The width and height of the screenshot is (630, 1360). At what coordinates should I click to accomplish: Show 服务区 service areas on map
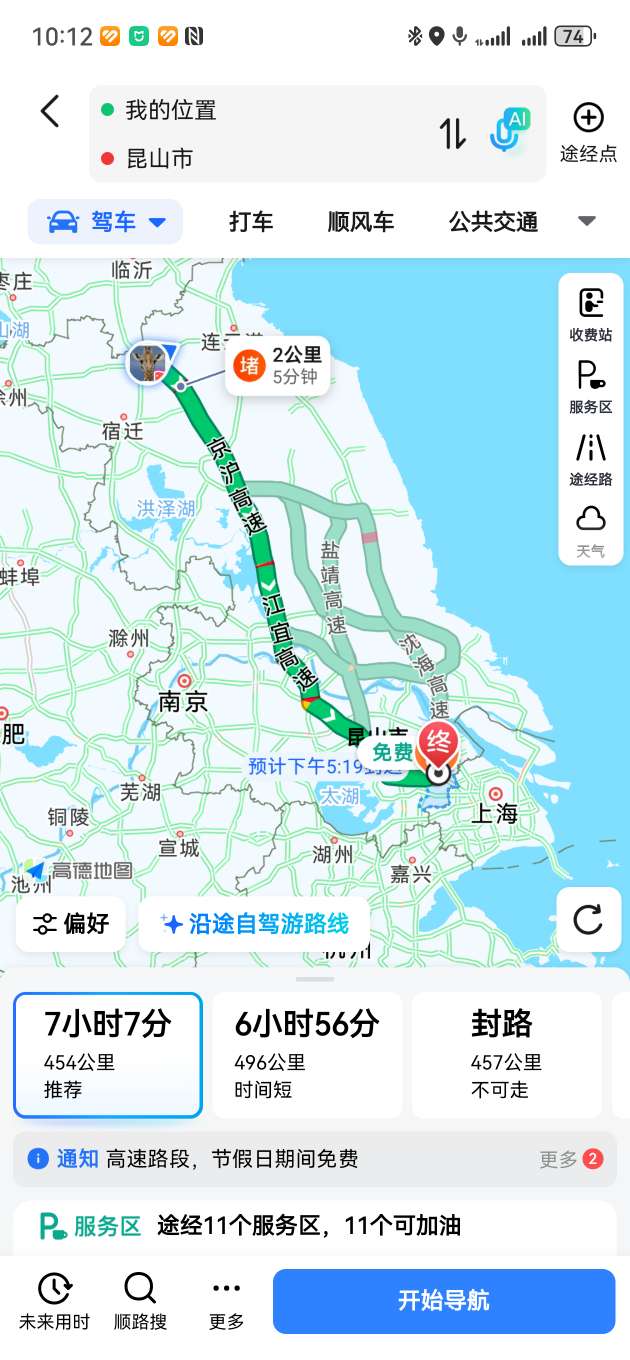click(x=591, y=386)
